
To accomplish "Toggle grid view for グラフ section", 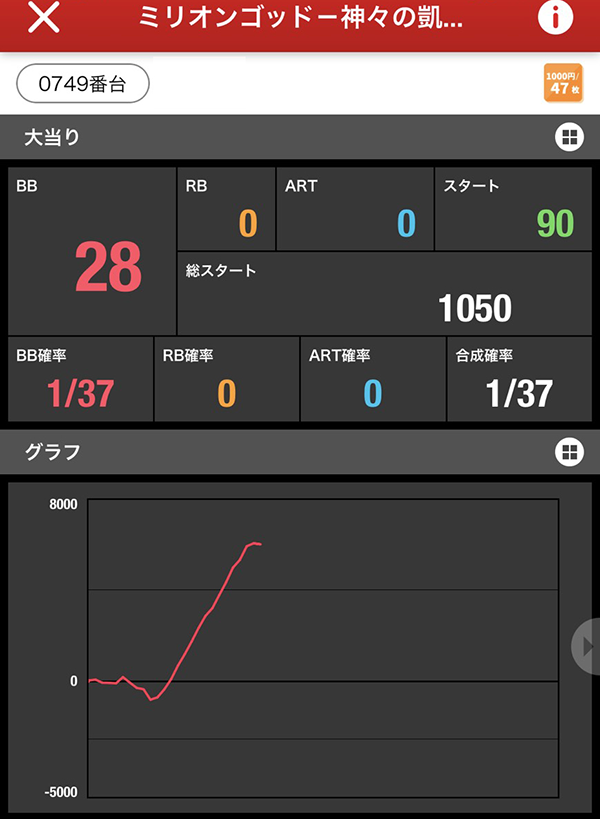I will [x=569, y=452].
